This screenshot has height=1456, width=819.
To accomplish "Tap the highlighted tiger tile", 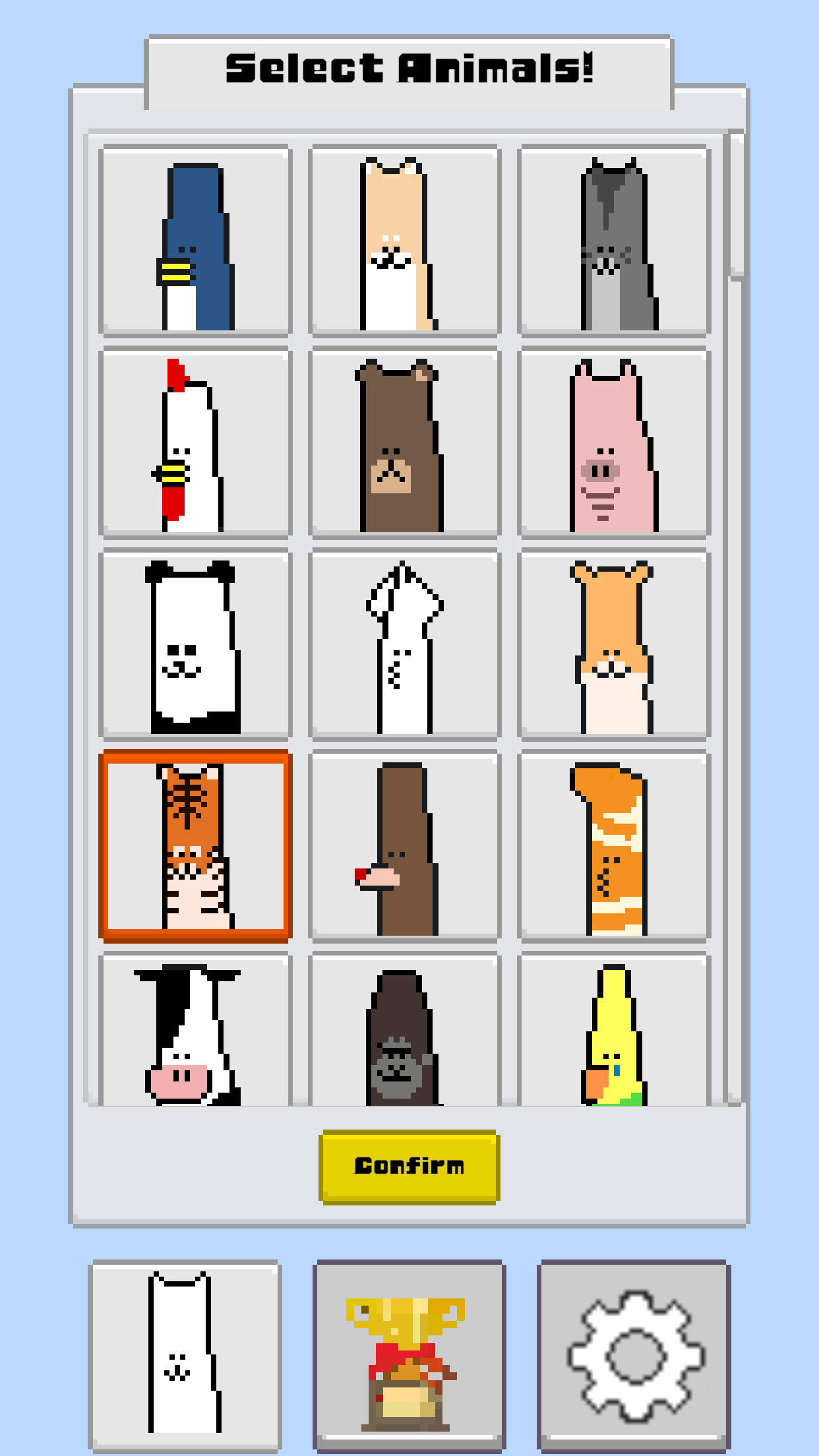I will 195,847.
